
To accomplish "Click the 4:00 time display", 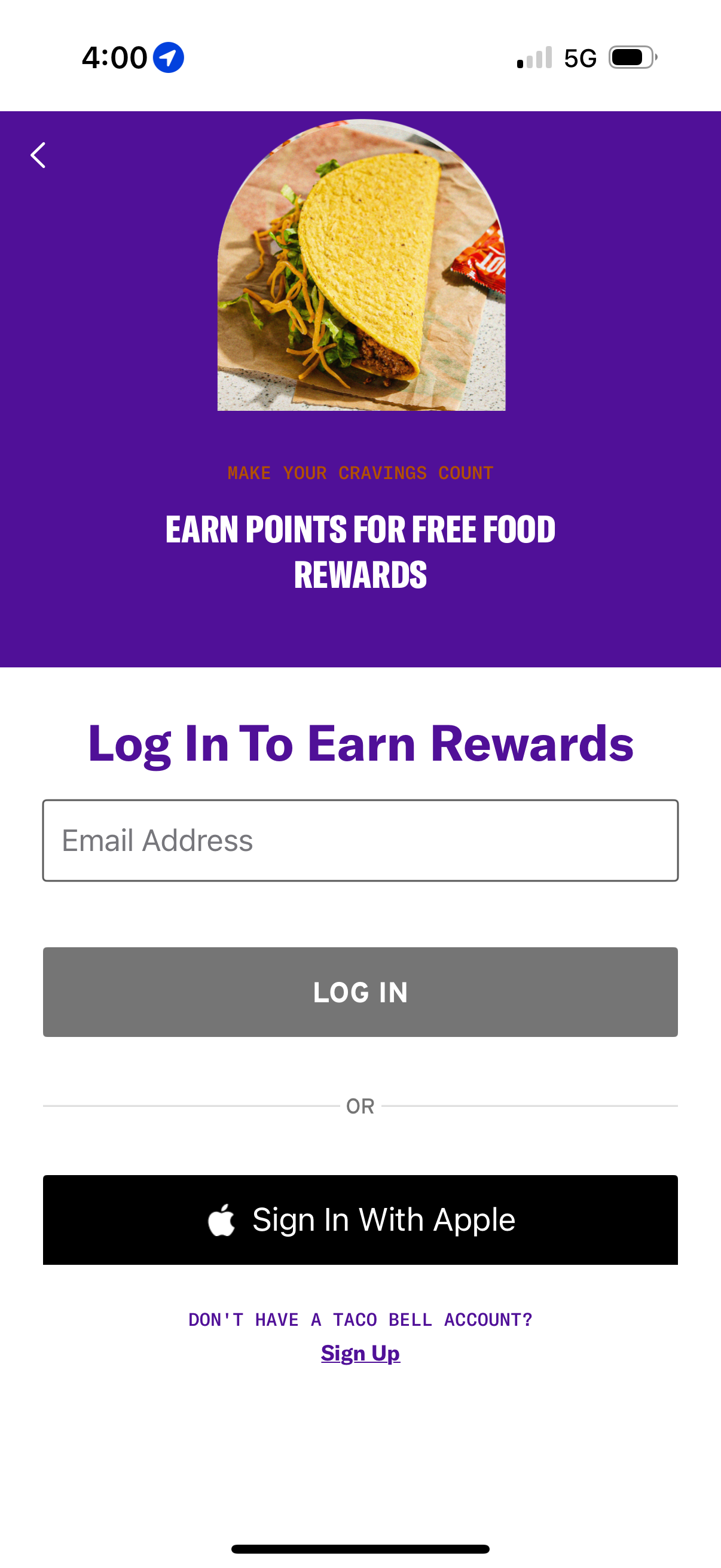I will tap(114, 57).
